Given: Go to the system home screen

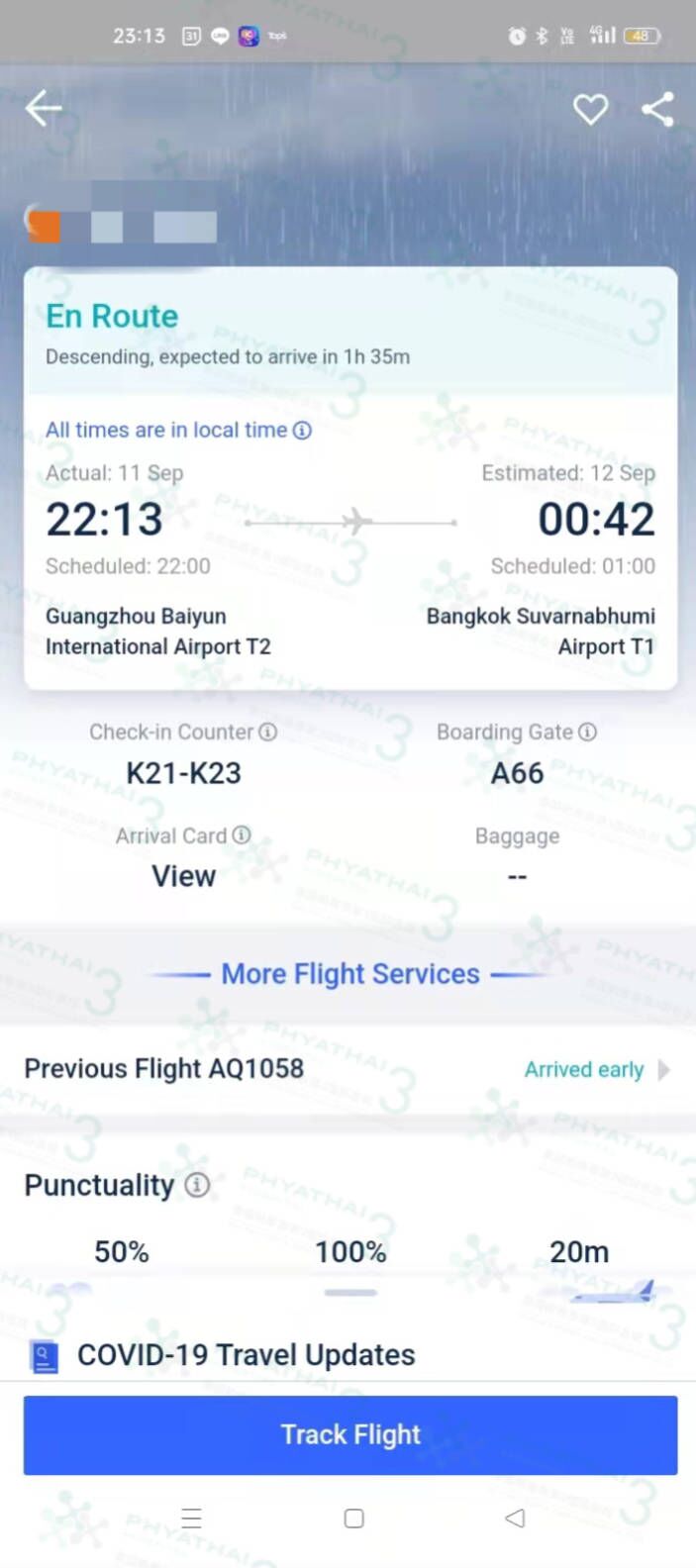Looking at the screenshot, I should (353, 1518).
